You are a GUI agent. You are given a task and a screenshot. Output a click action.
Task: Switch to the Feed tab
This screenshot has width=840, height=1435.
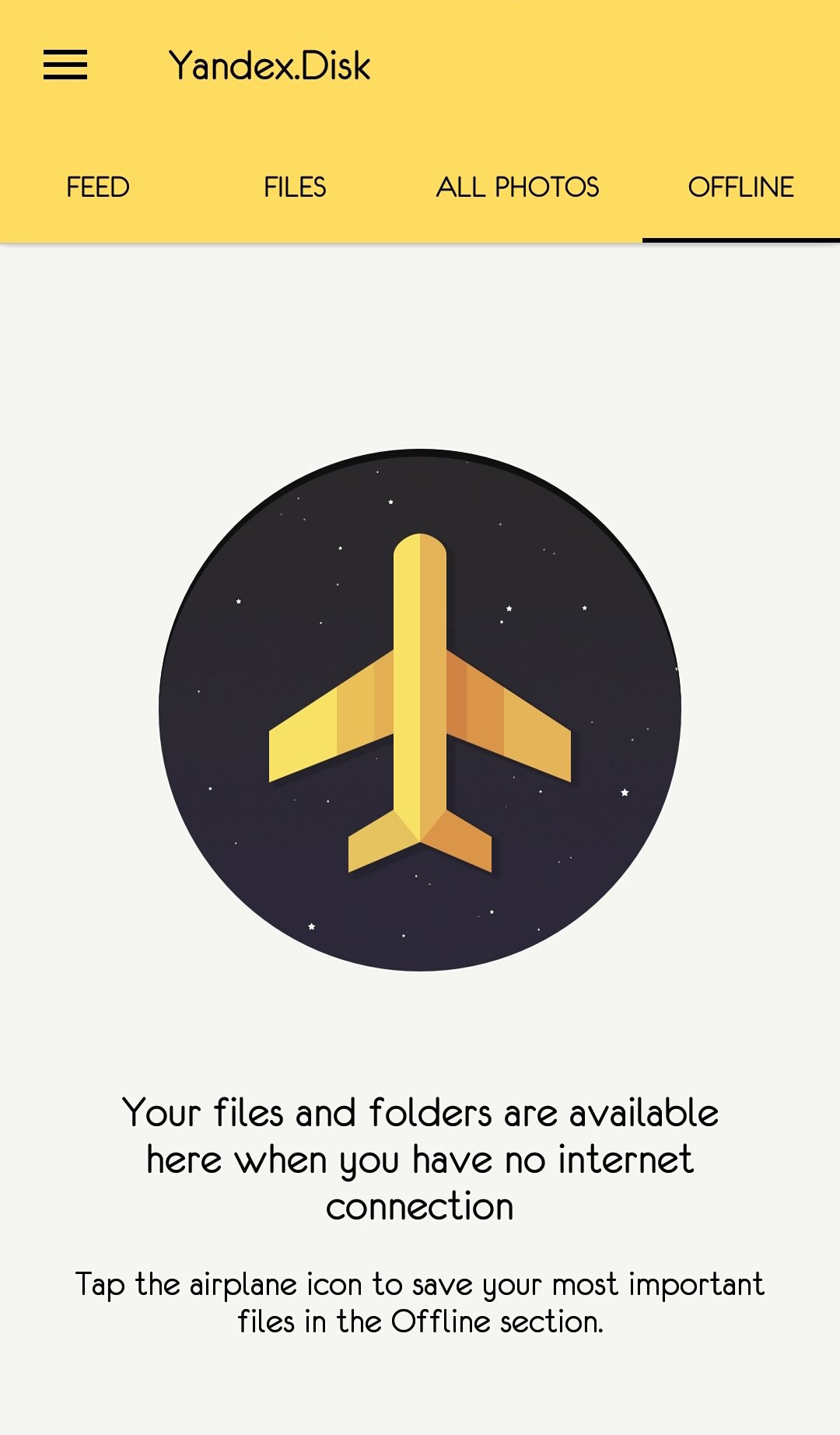(98, 187)
